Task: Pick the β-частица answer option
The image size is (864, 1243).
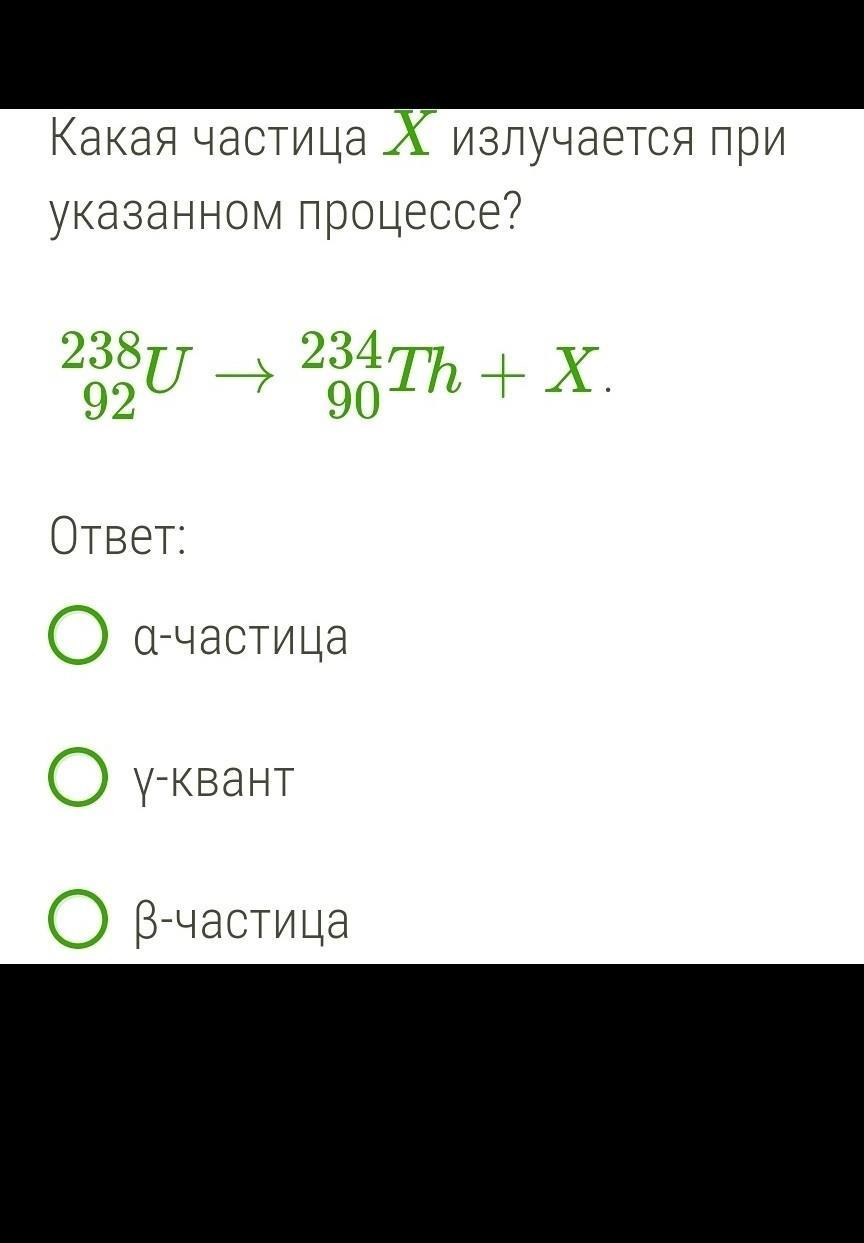Action: click(x=78, y=920)
